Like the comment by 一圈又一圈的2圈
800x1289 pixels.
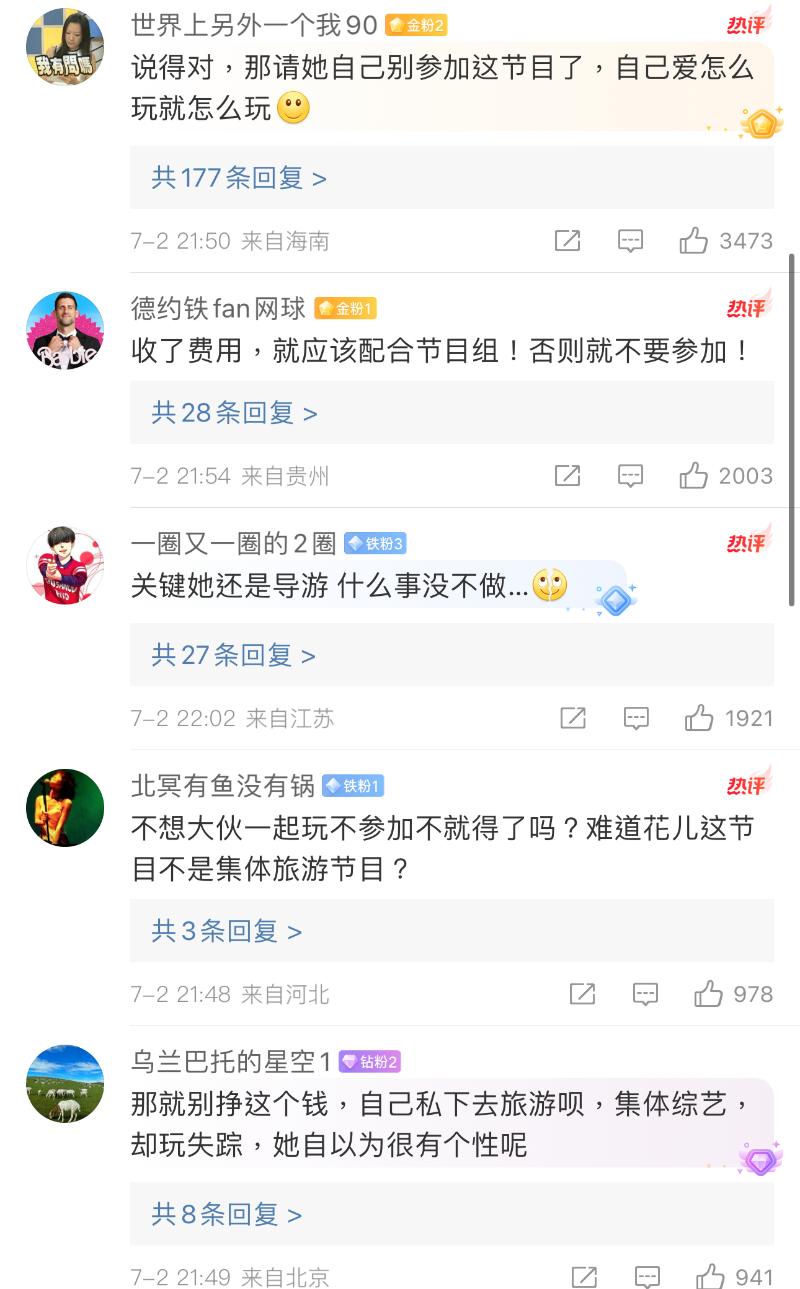pos(699,718)
